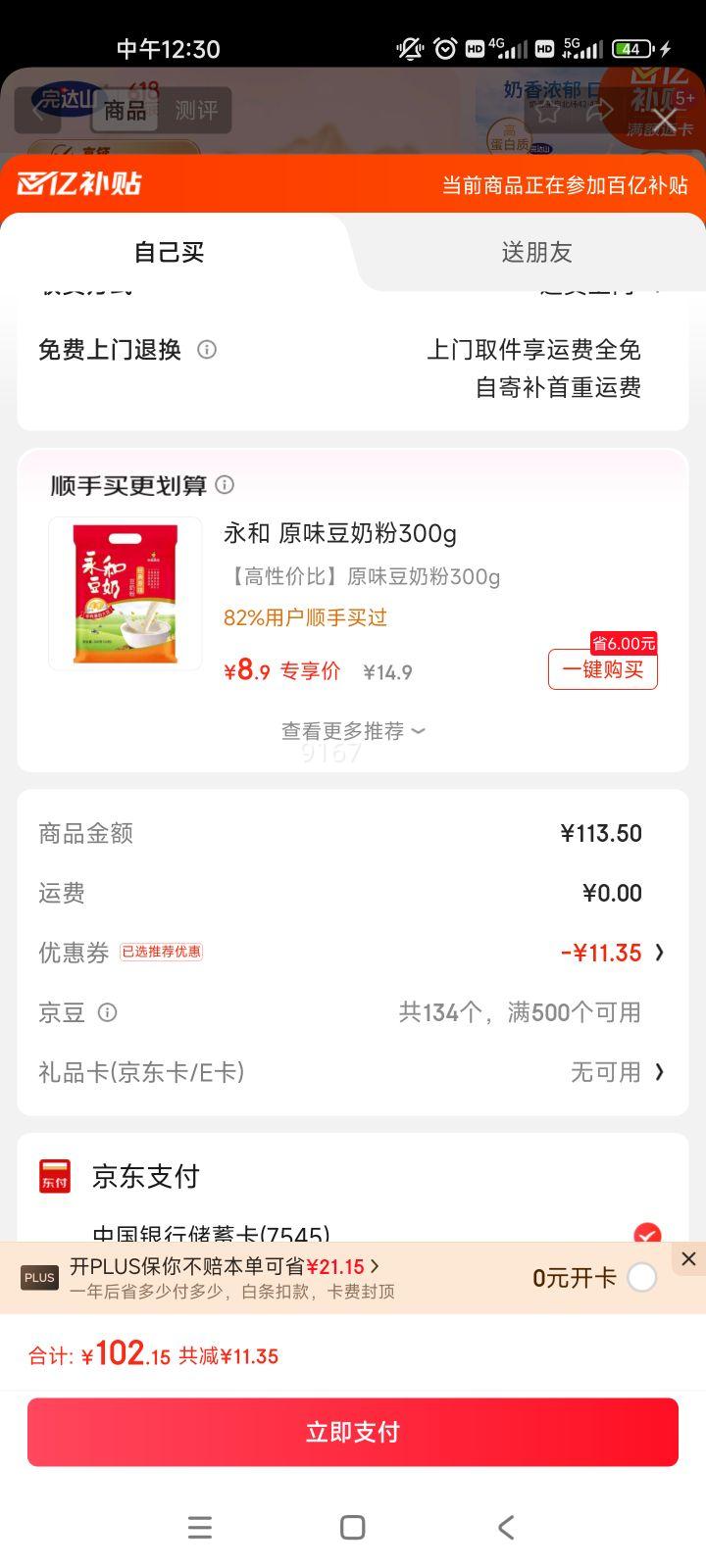Expand 查看更多推荐 to see more recommendations
Image resolution: width=706 pixels, height=1568 pixels.
coord(352,730)
